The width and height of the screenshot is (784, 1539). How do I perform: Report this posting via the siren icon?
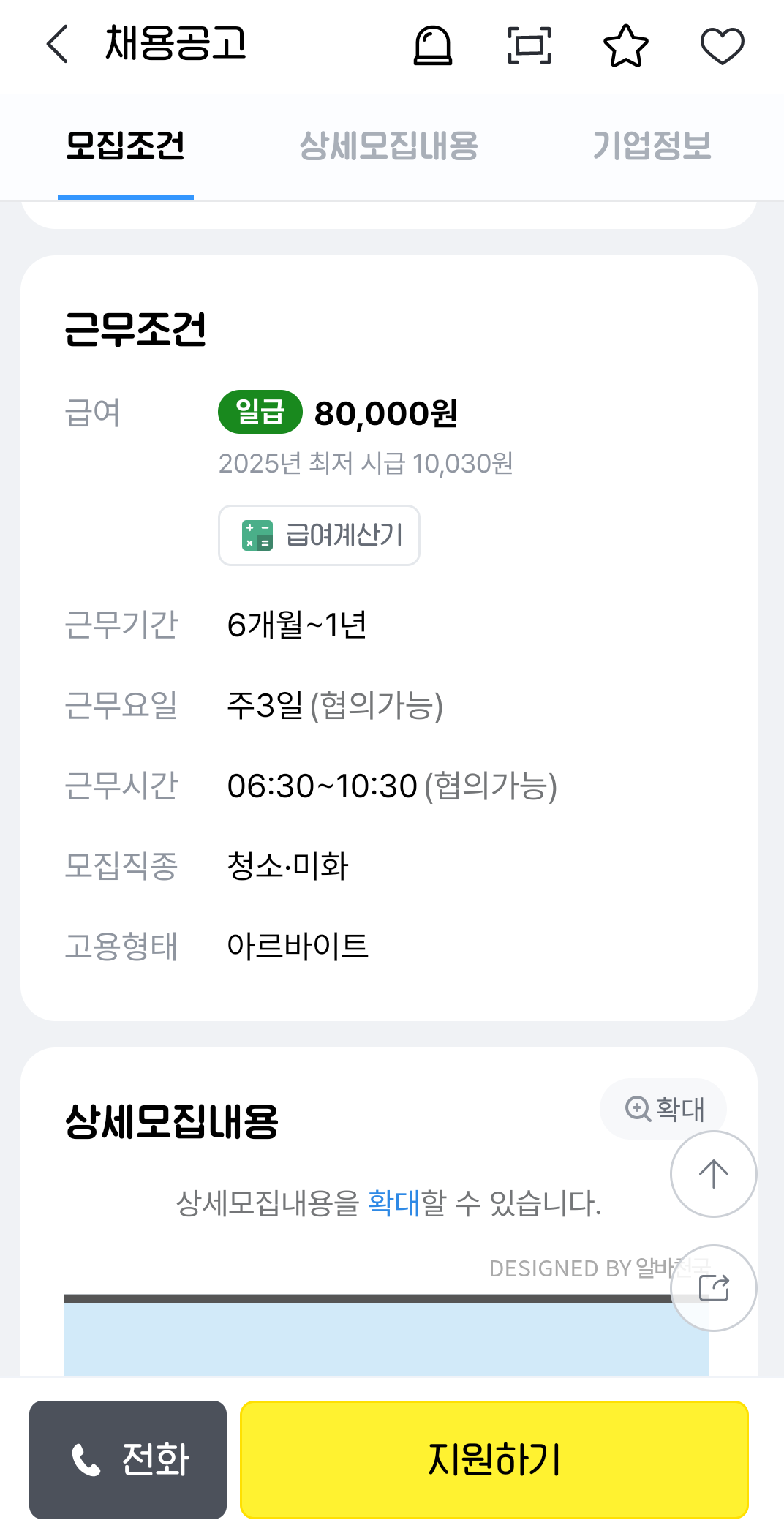click(433, 45)
